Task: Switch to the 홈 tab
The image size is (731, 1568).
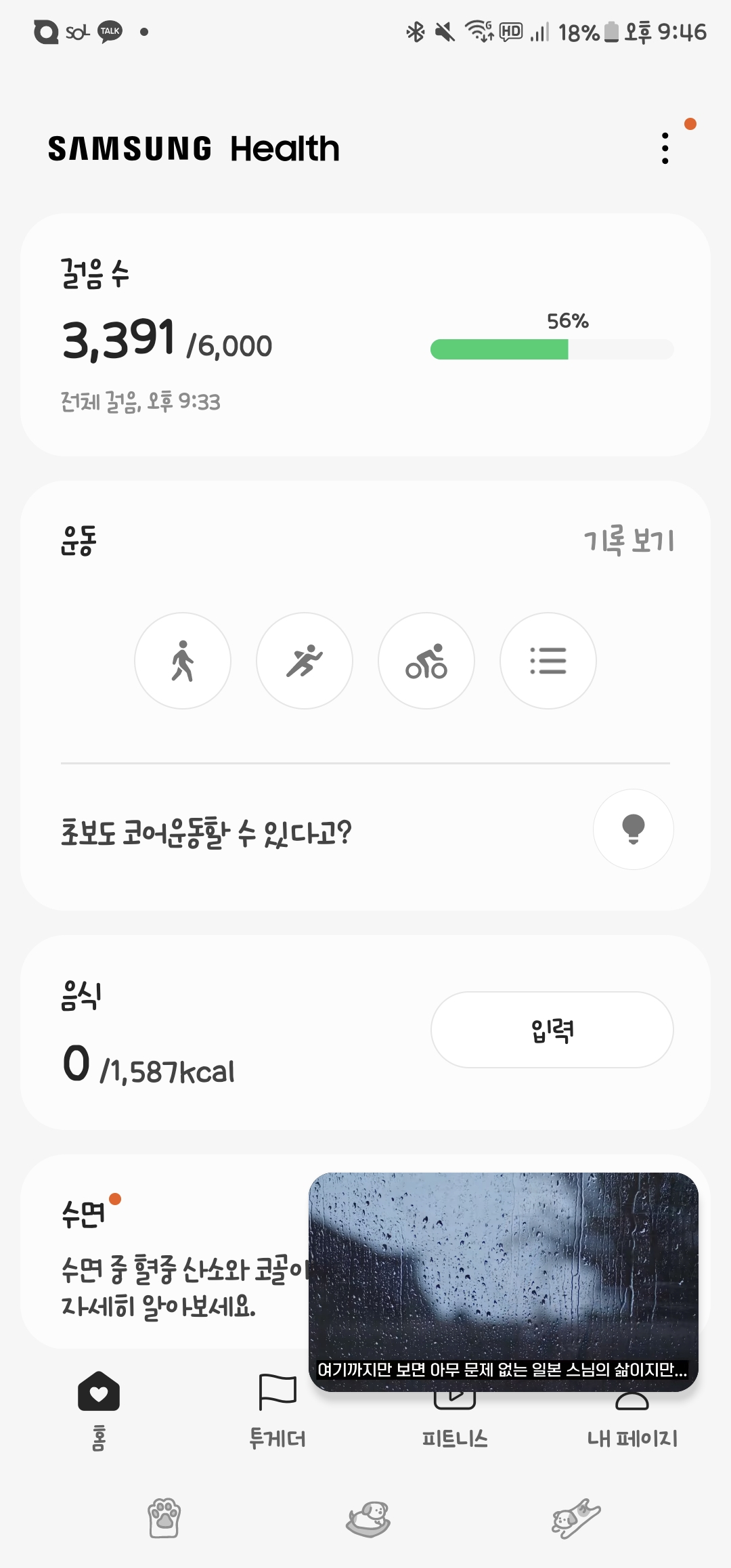Action: point(99,1408)
